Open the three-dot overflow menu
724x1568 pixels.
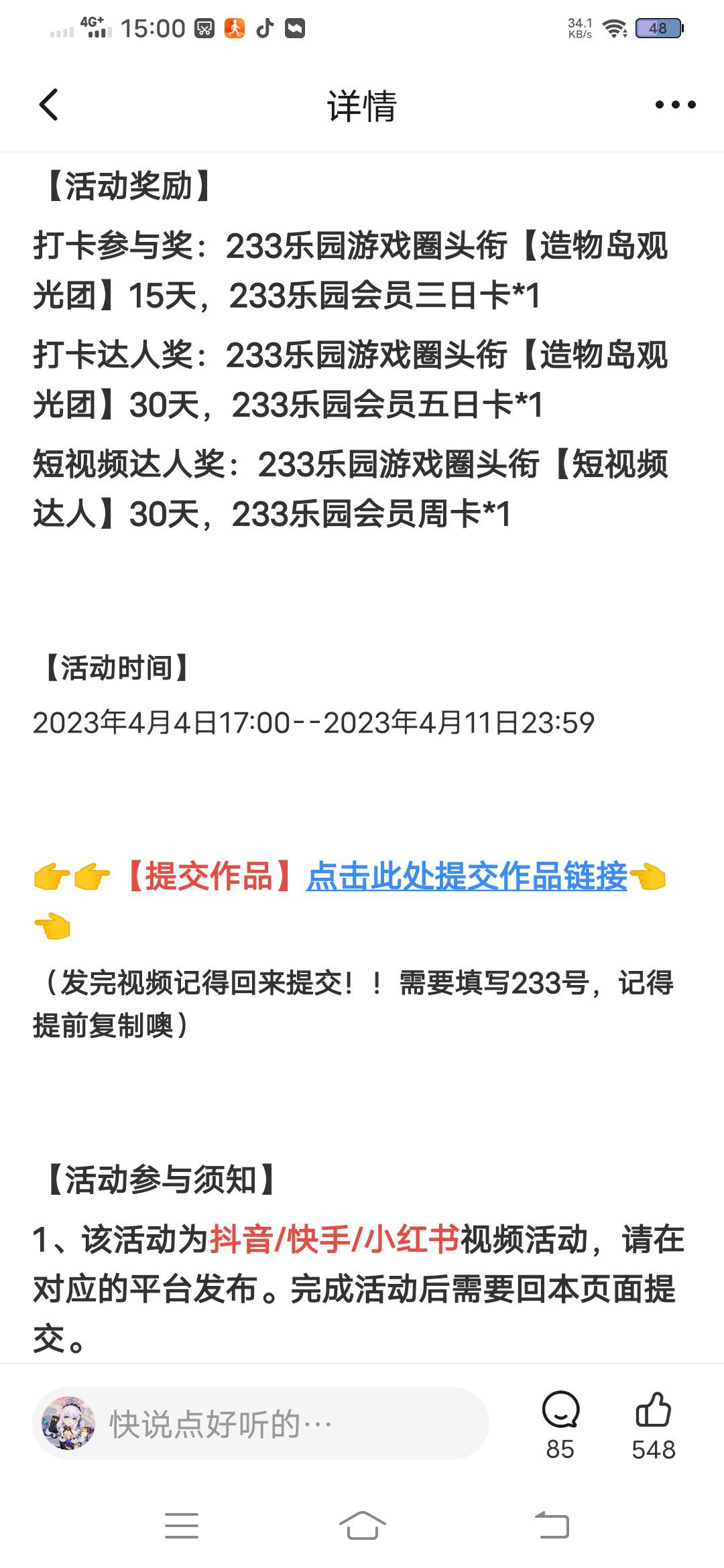[675, 105]
